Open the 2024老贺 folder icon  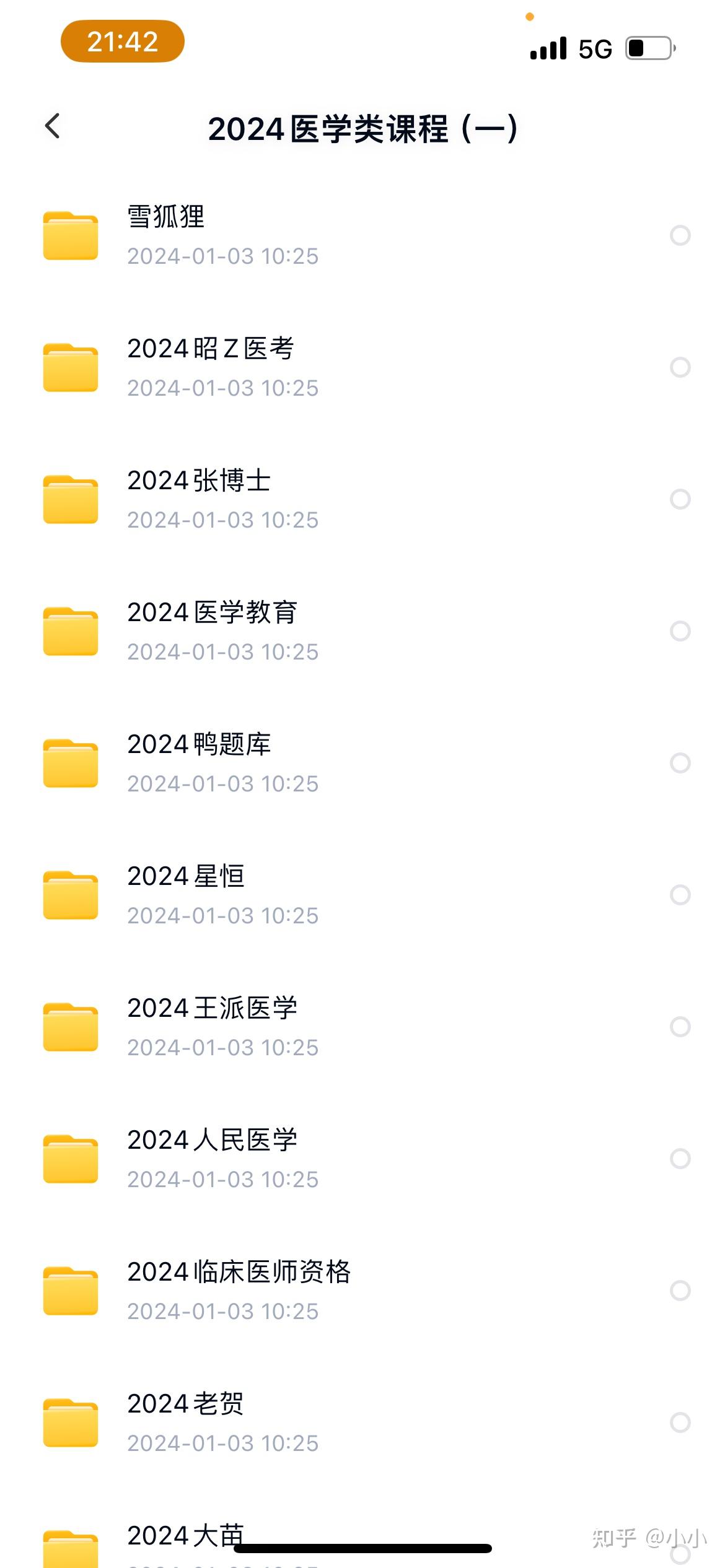coord(71,1422)
